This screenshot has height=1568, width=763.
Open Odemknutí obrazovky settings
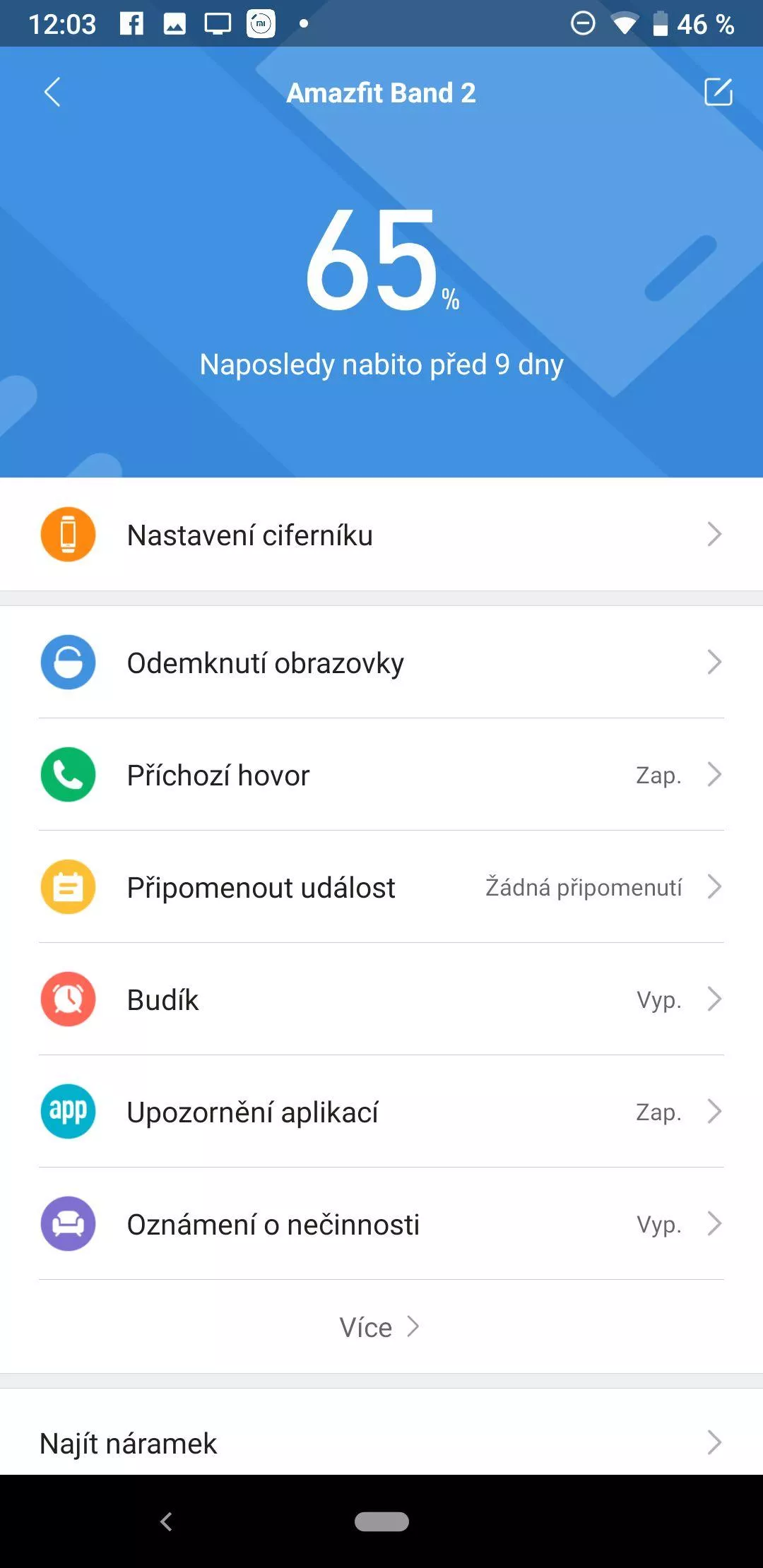click(x=381, y=663)
